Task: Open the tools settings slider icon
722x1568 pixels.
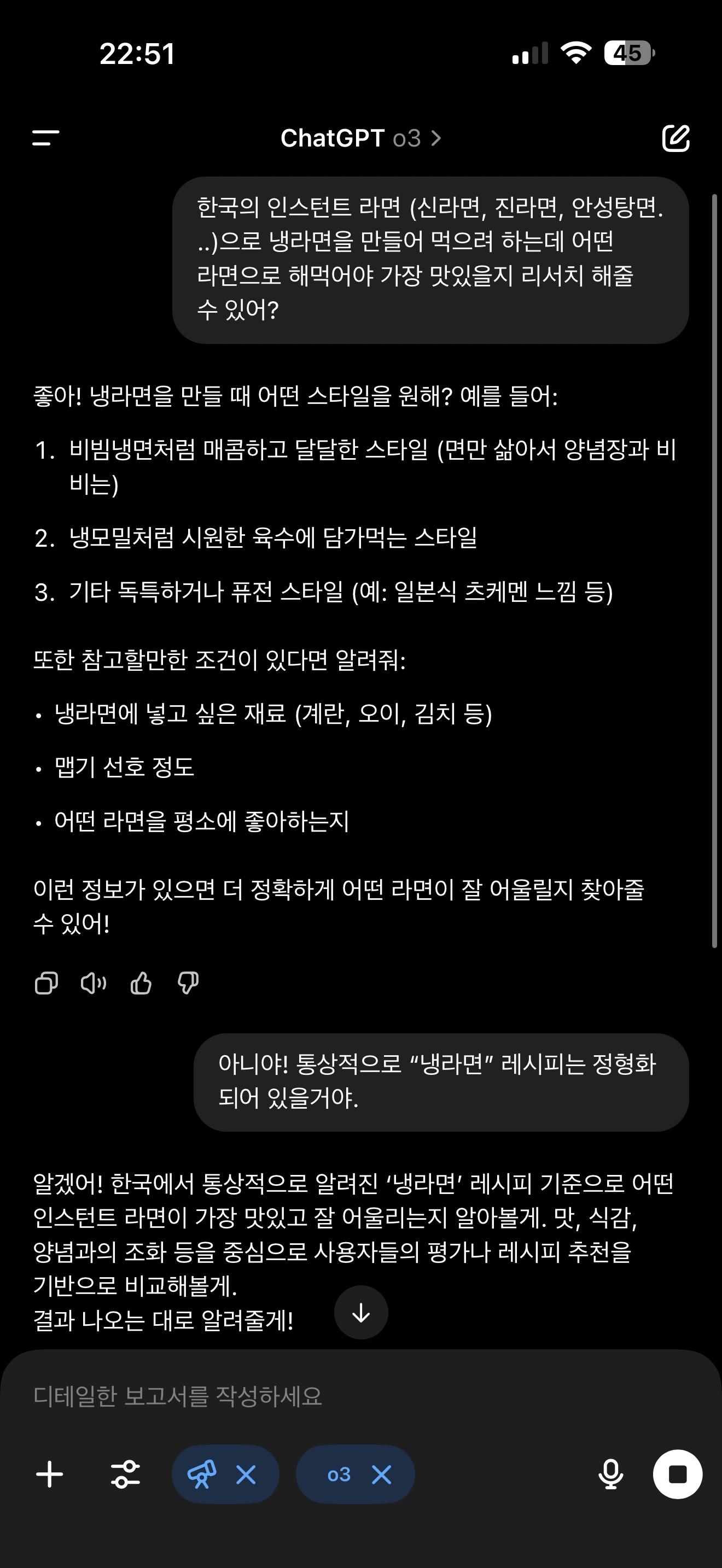Action: click(x=125, y=1475)
